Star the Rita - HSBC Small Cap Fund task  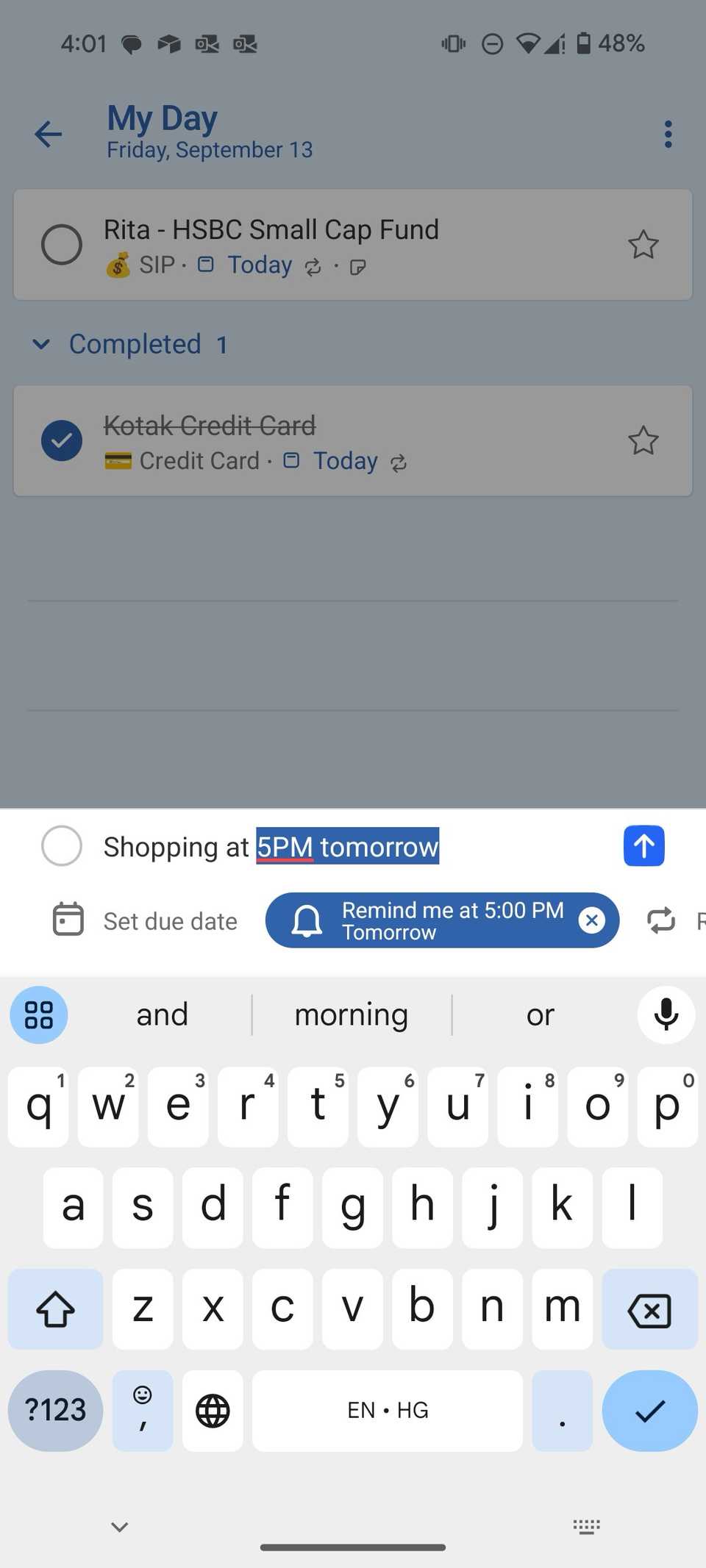643,244
